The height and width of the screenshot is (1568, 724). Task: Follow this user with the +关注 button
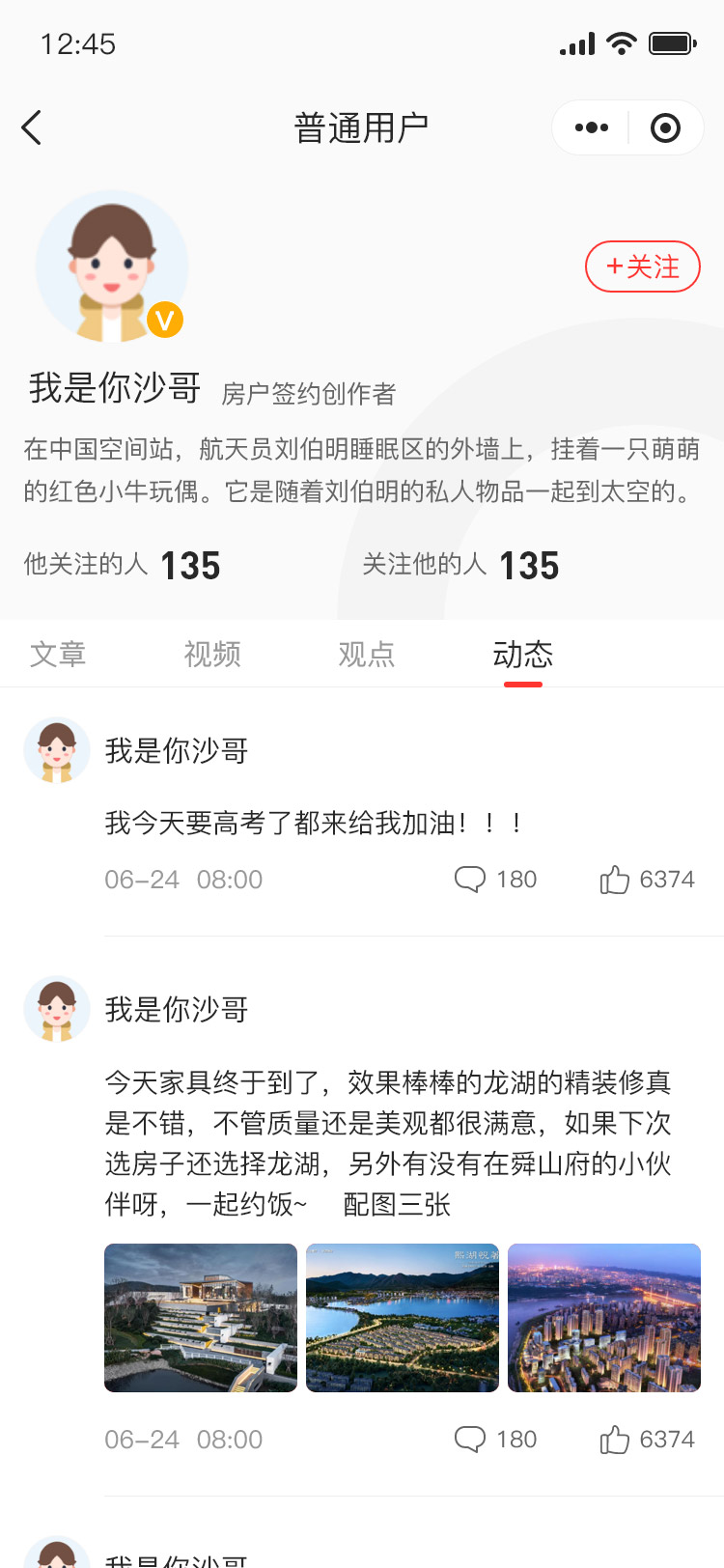(643, 266)
